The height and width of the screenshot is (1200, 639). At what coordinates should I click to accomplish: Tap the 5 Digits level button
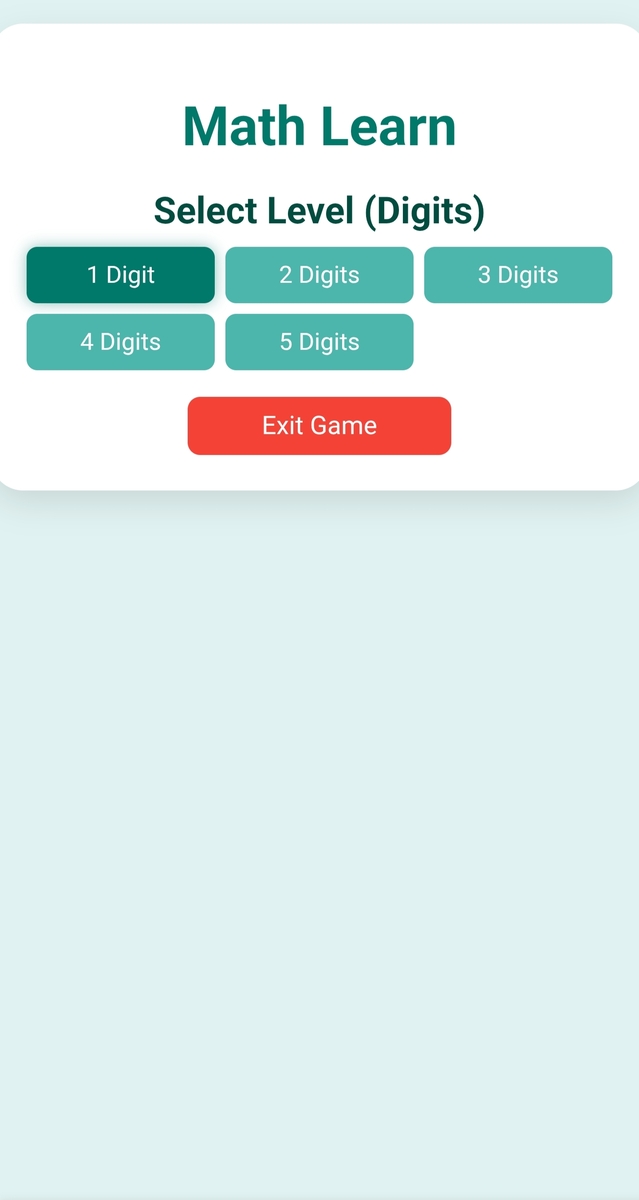click(x=319, y=342)
